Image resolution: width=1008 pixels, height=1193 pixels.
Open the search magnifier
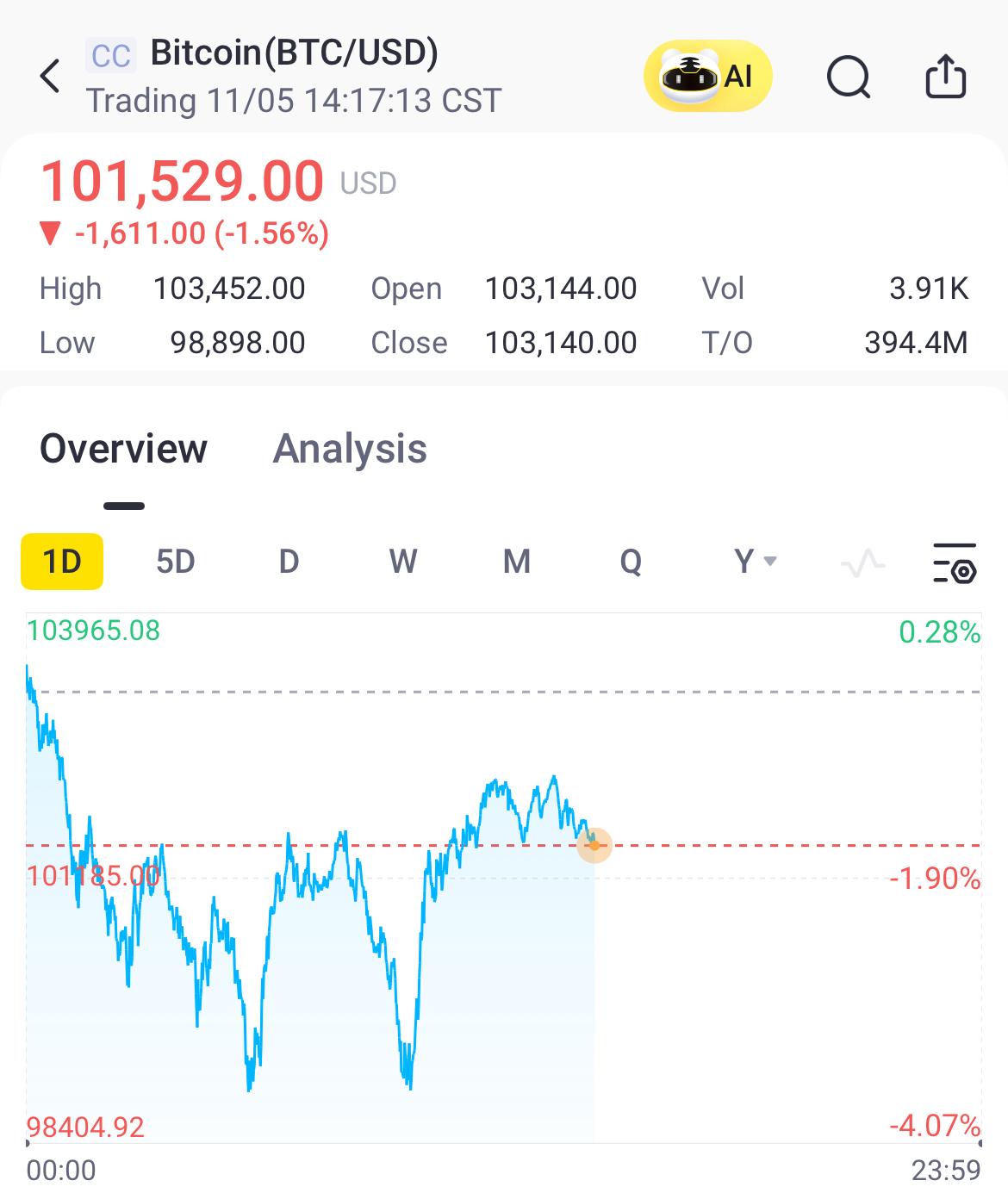click(849, 78)
